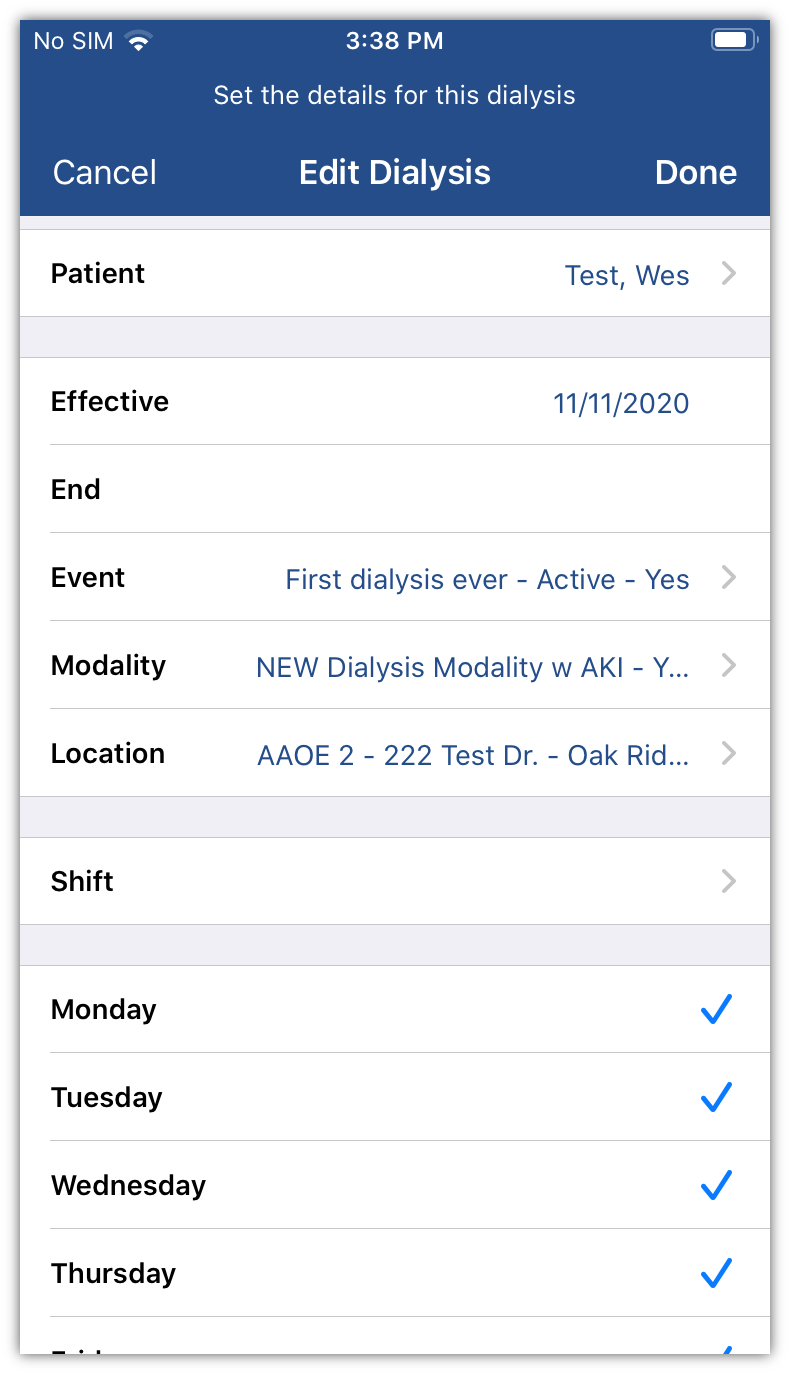
Task: Toggle Thursday off
Action: point(395,1274)
